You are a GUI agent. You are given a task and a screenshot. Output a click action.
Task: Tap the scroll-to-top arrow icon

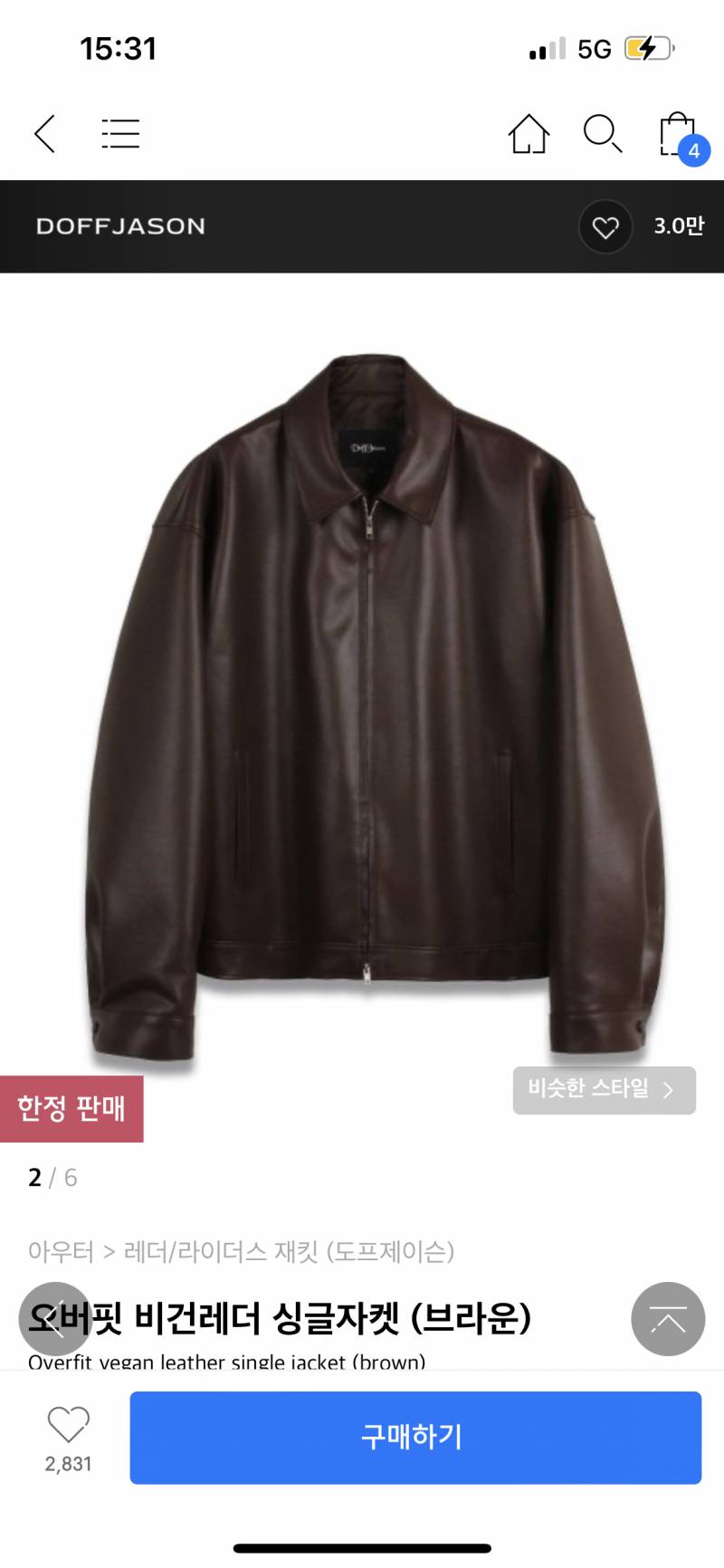(667, 1319)
